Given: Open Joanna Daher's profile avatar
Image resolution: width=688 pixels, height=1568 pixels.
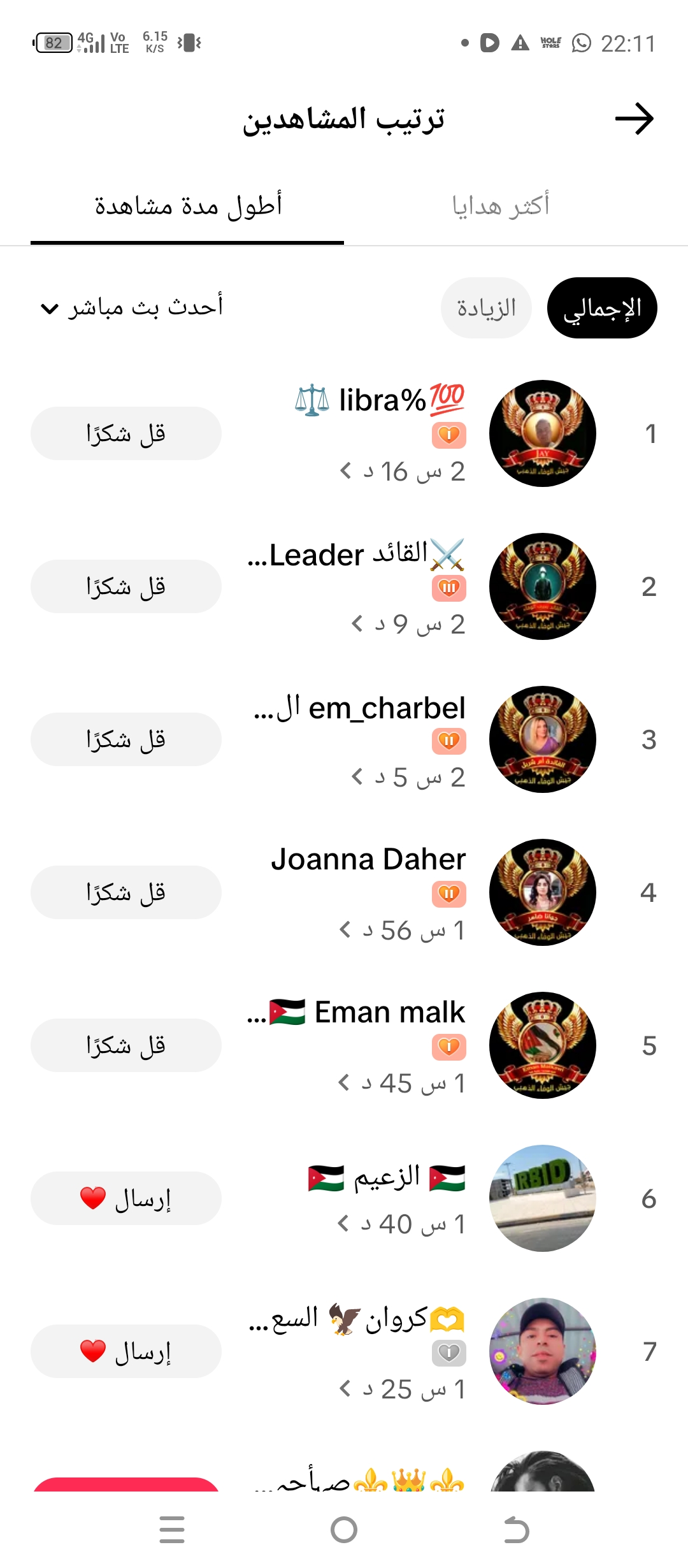Looking at the screenshot, I should click(543, 892).
